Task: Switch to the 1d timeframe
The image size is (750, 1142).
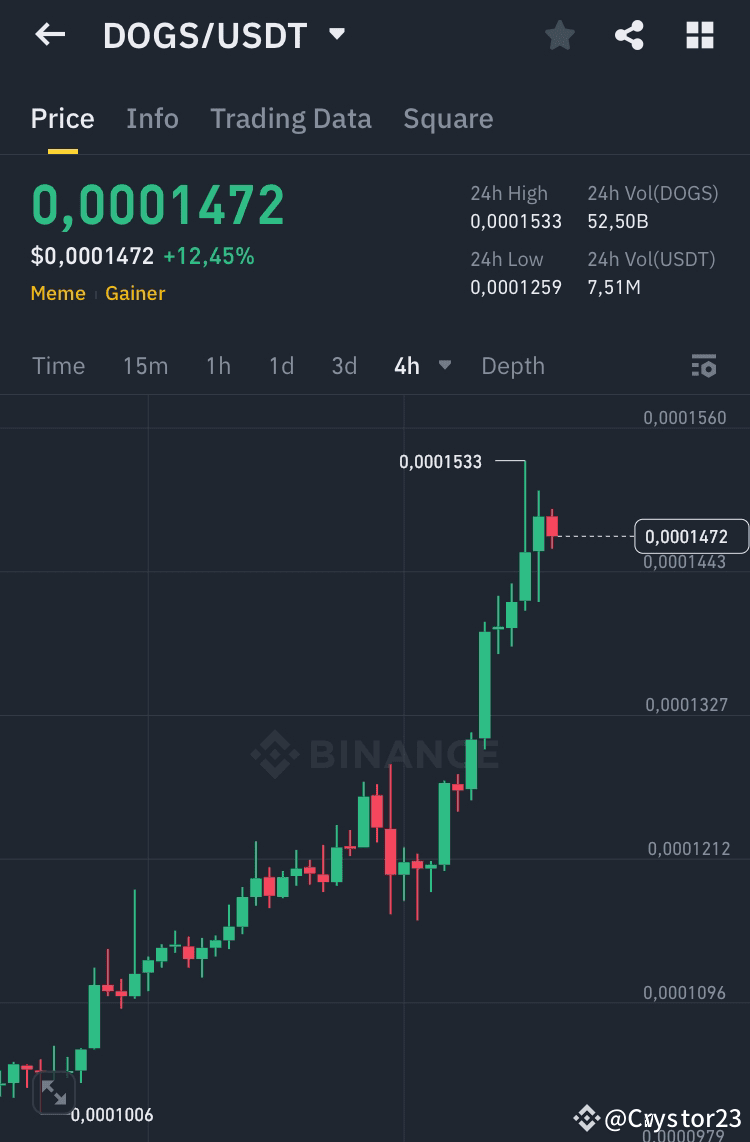Action: [281, 366]
